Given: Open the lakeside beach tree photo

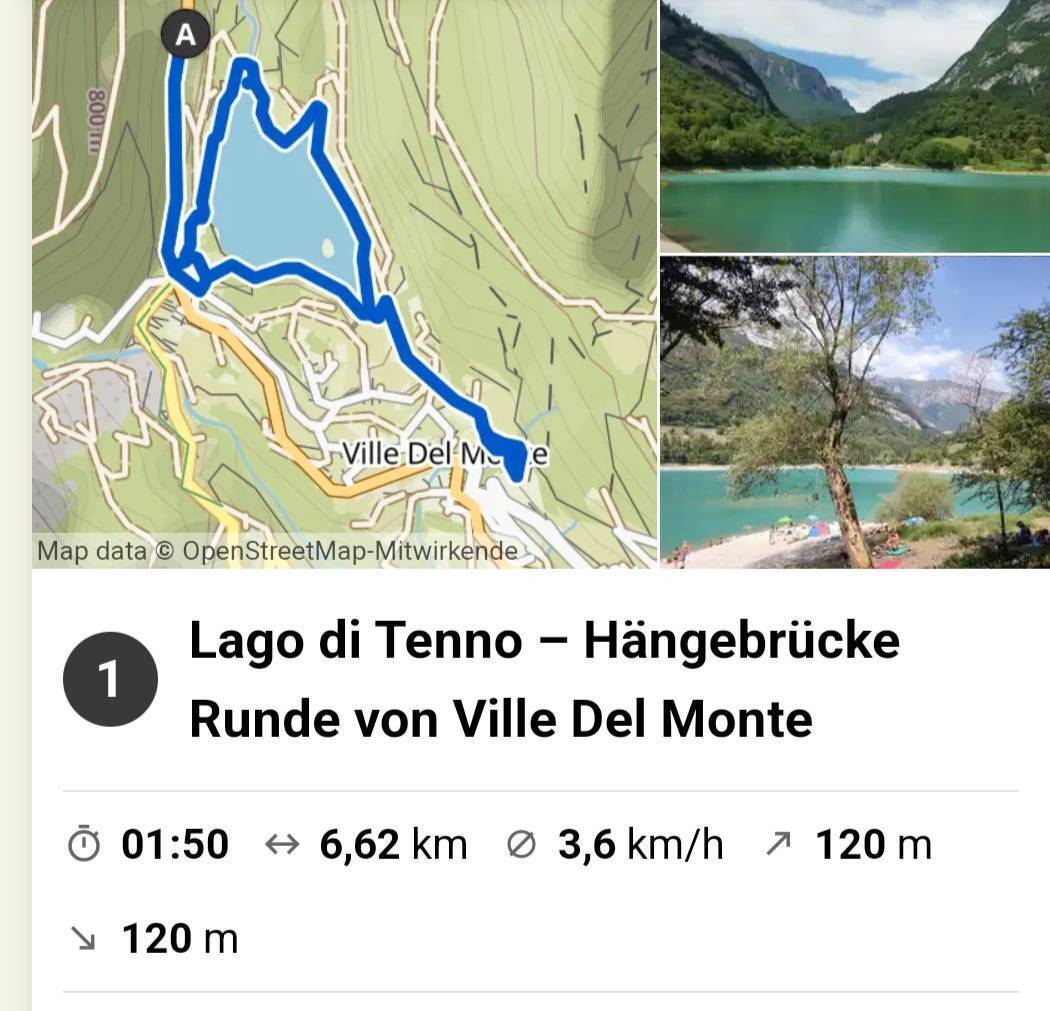Looking at the screenshot, I should click(854, 412).
